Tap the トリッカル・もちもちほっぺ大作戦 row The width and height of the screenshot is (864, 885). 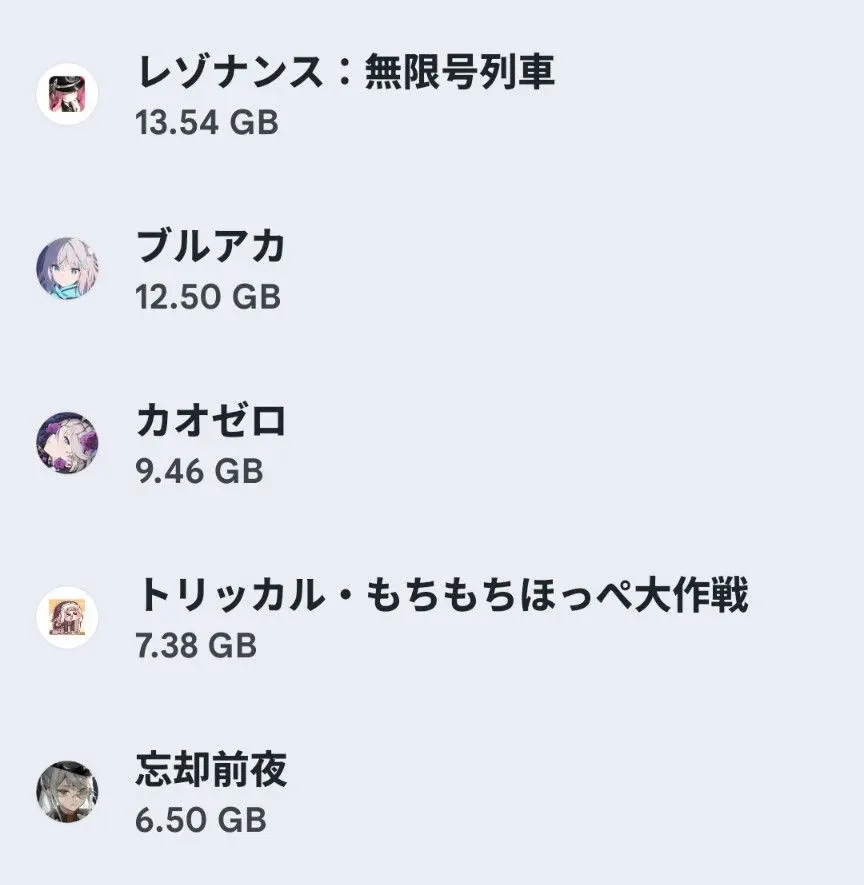click(x=432, y=617)
